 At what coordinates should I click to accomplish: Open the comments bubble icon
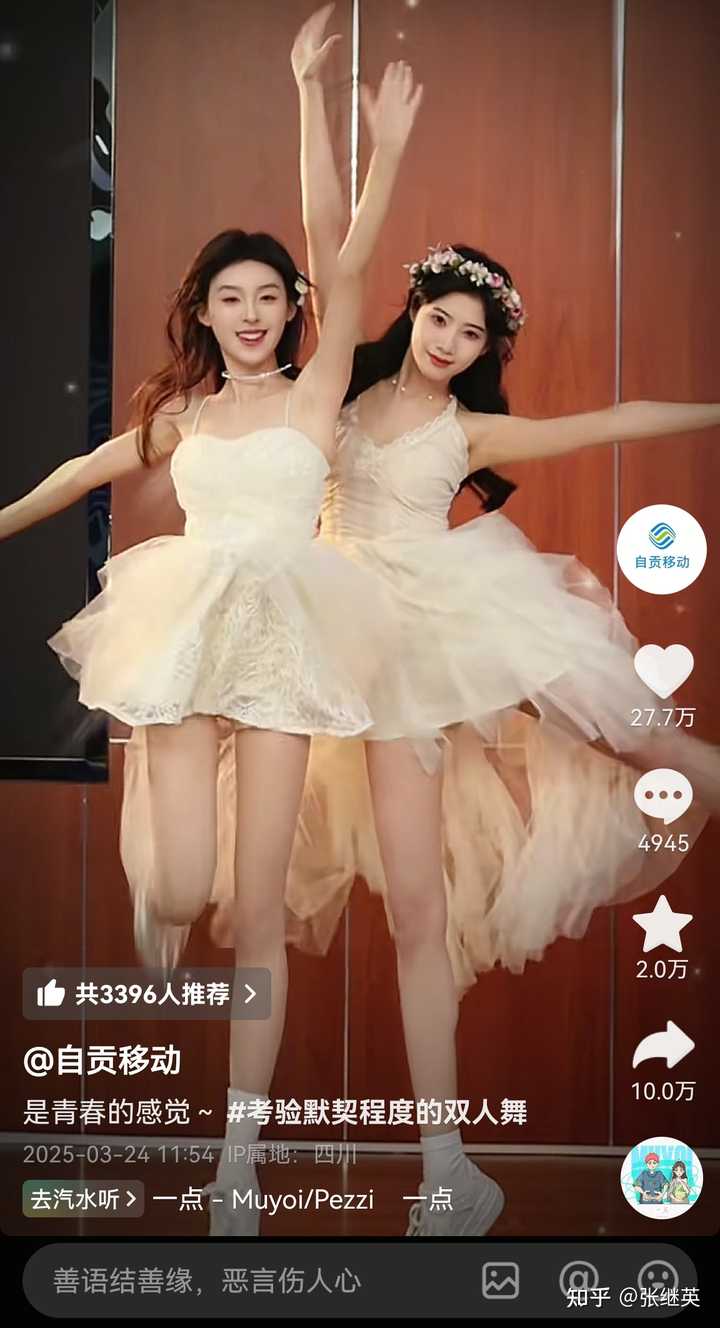pos(663,796)
